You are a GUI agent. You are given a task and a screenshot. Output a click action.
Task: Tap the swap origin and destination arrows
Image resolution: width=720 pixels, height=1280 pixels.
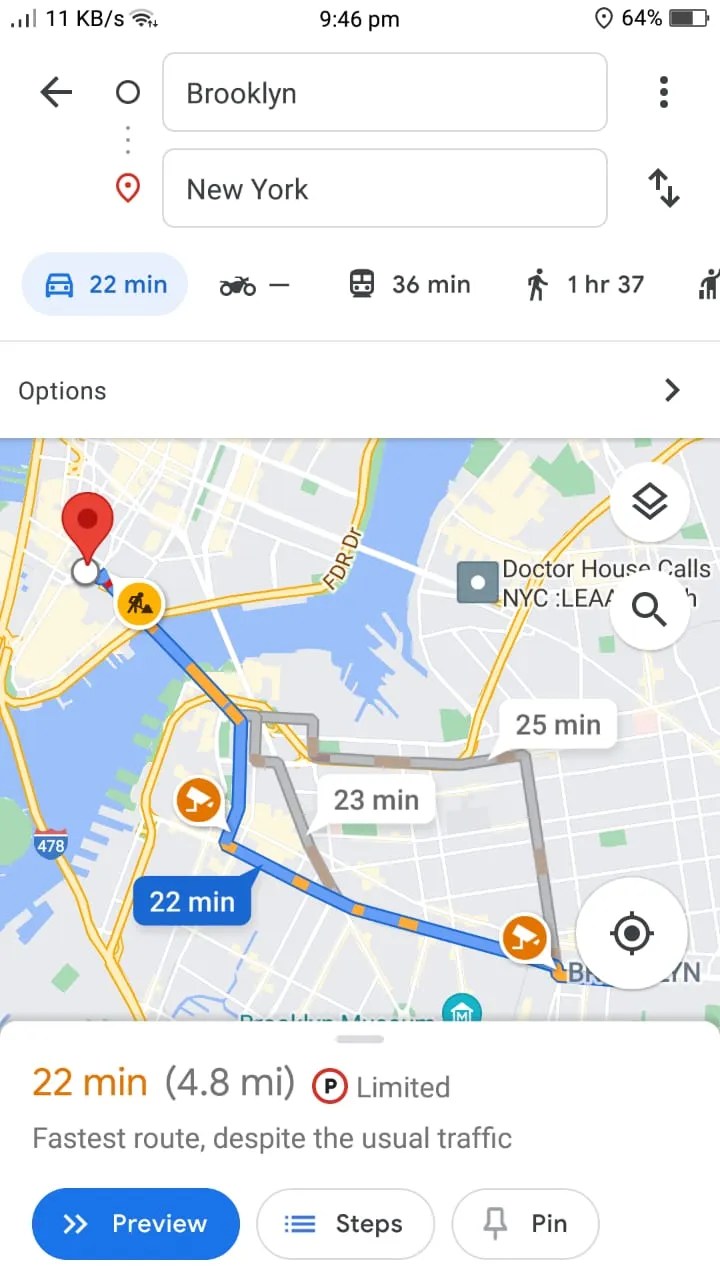[x=664, y=188]
